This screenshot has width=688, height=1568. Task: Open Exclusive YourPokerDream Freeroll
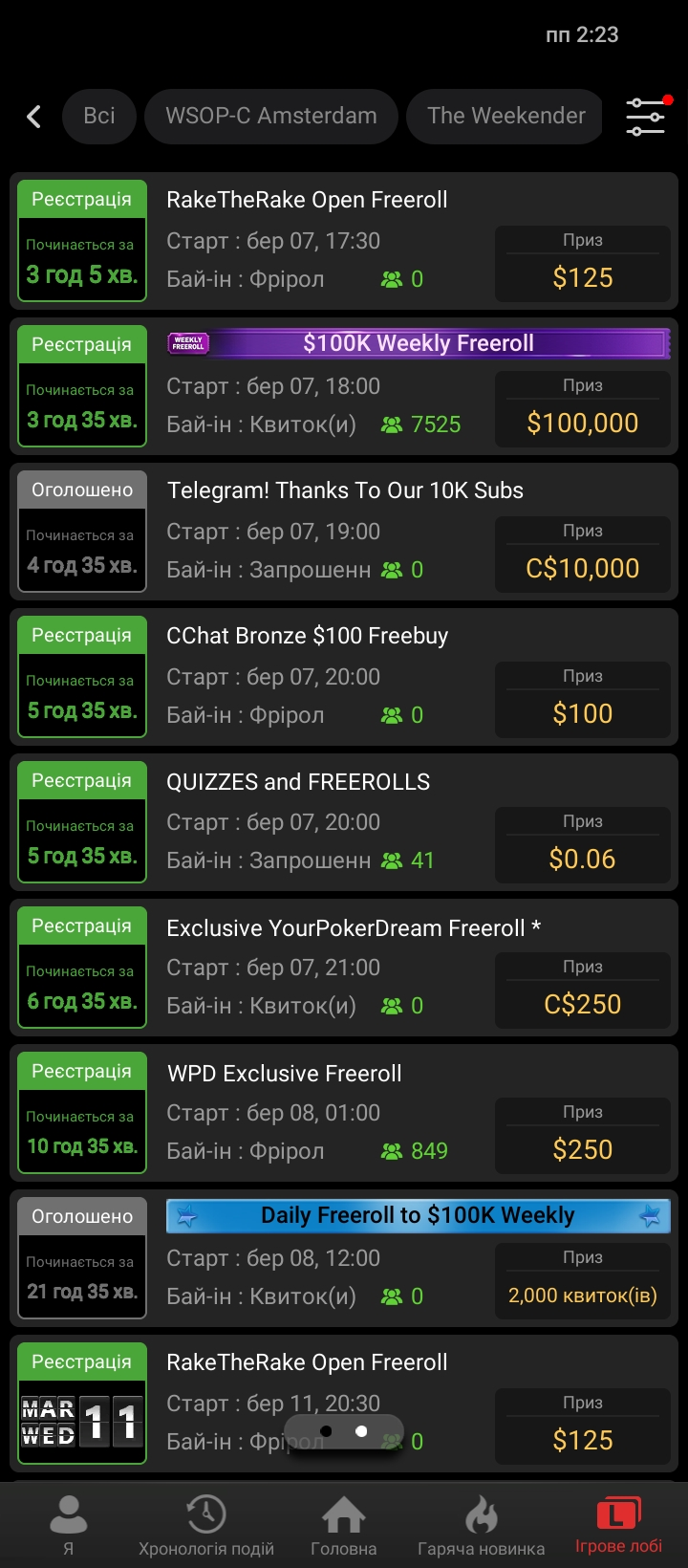coord(353,928)
